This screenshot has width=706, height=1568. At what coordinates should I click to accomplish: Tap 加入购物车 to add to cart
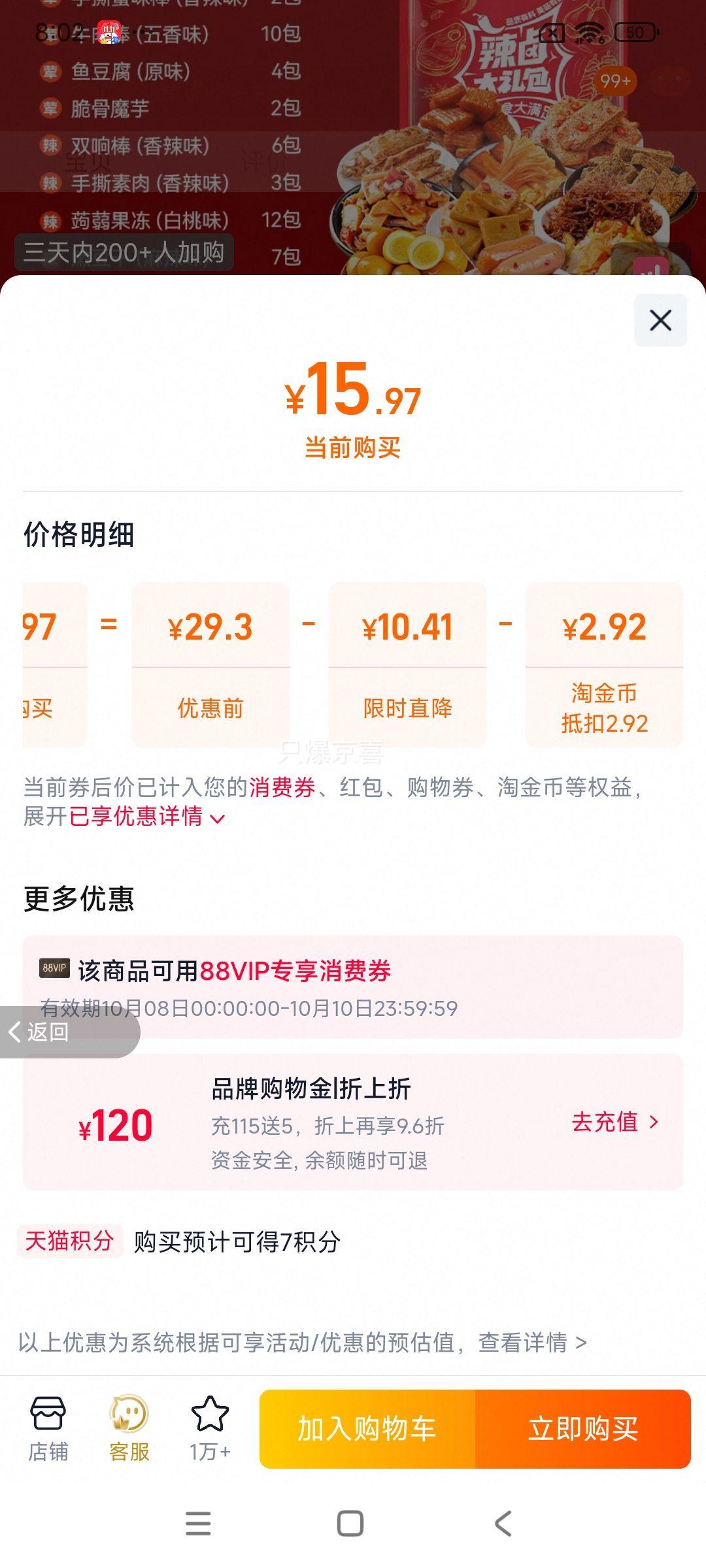[367, 1429]
